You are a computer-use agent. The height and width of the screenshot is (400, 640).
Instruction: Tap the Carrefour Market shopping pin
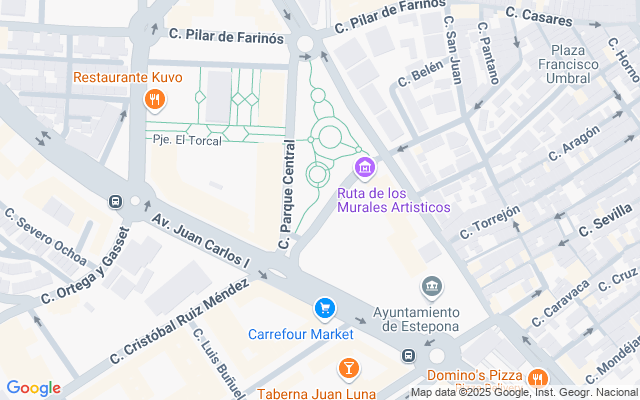(x=325, y=309)
